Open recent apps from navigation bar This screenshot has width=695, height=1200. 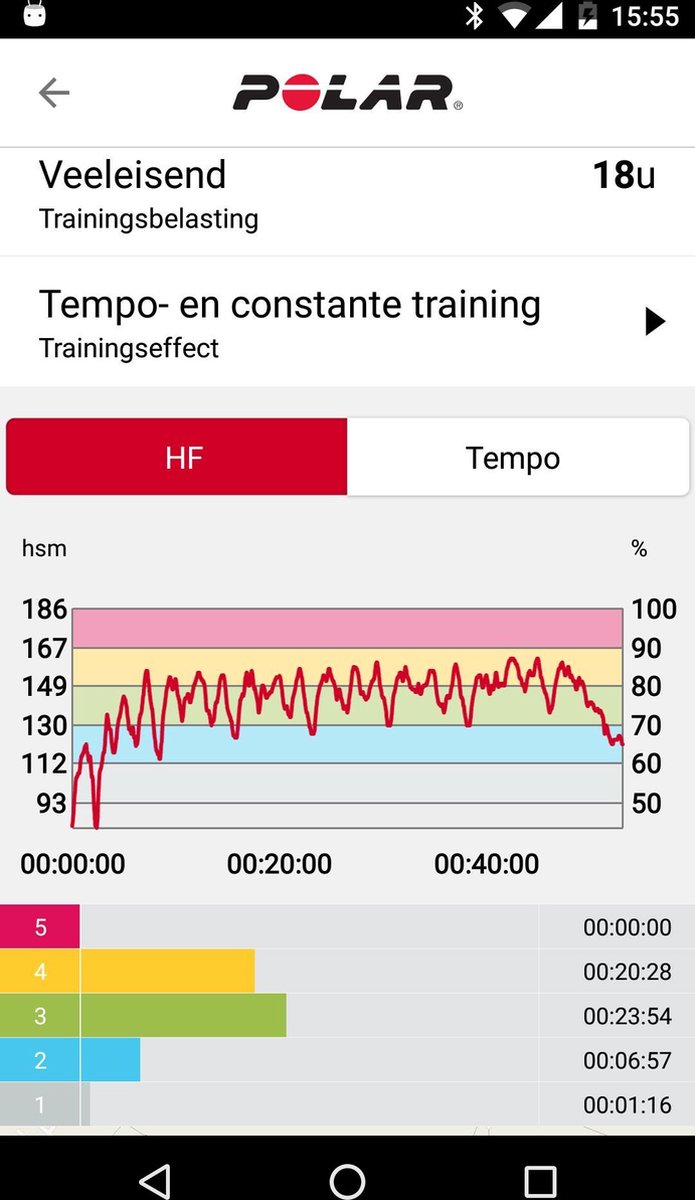[x=540, y=1180]
